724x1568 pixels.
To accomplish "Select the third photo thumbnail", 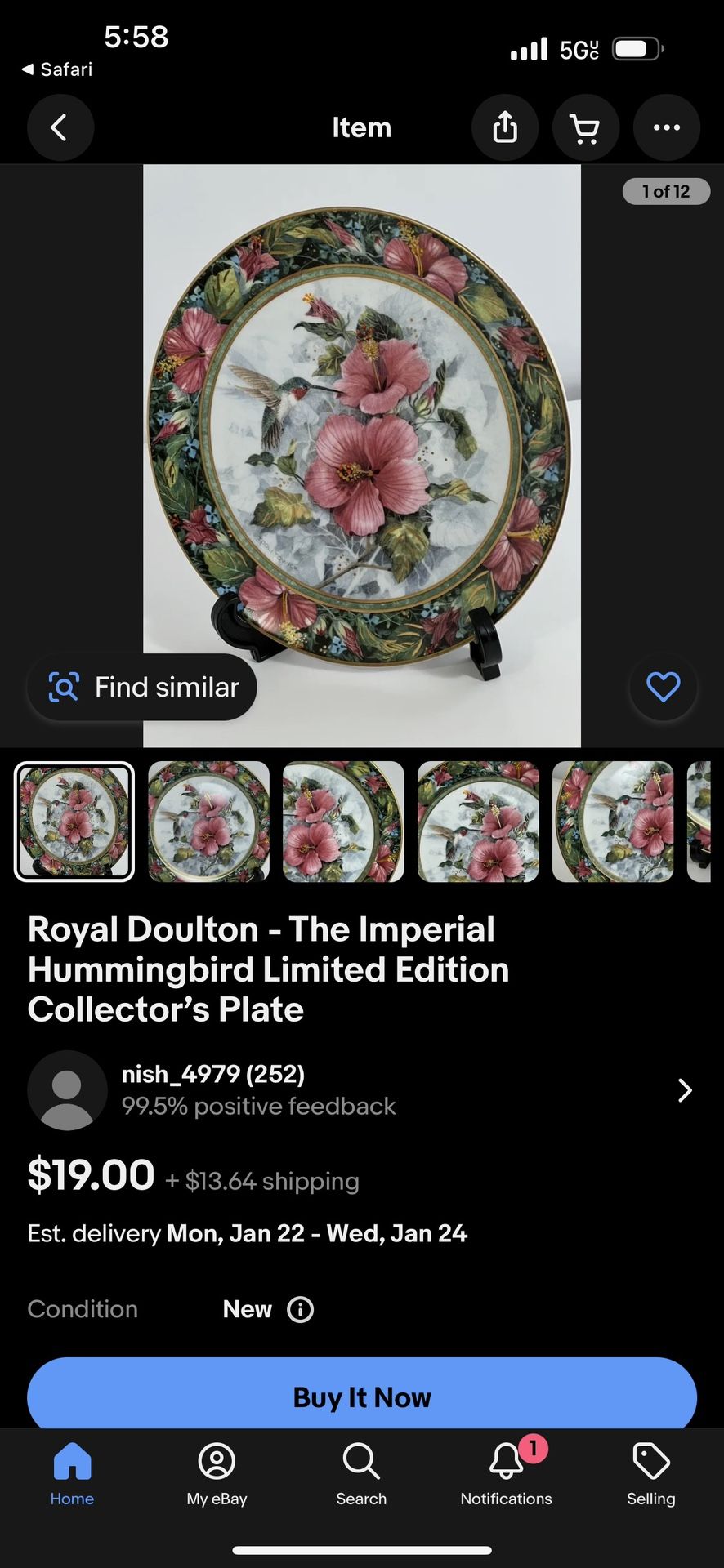I will (343, 822).
